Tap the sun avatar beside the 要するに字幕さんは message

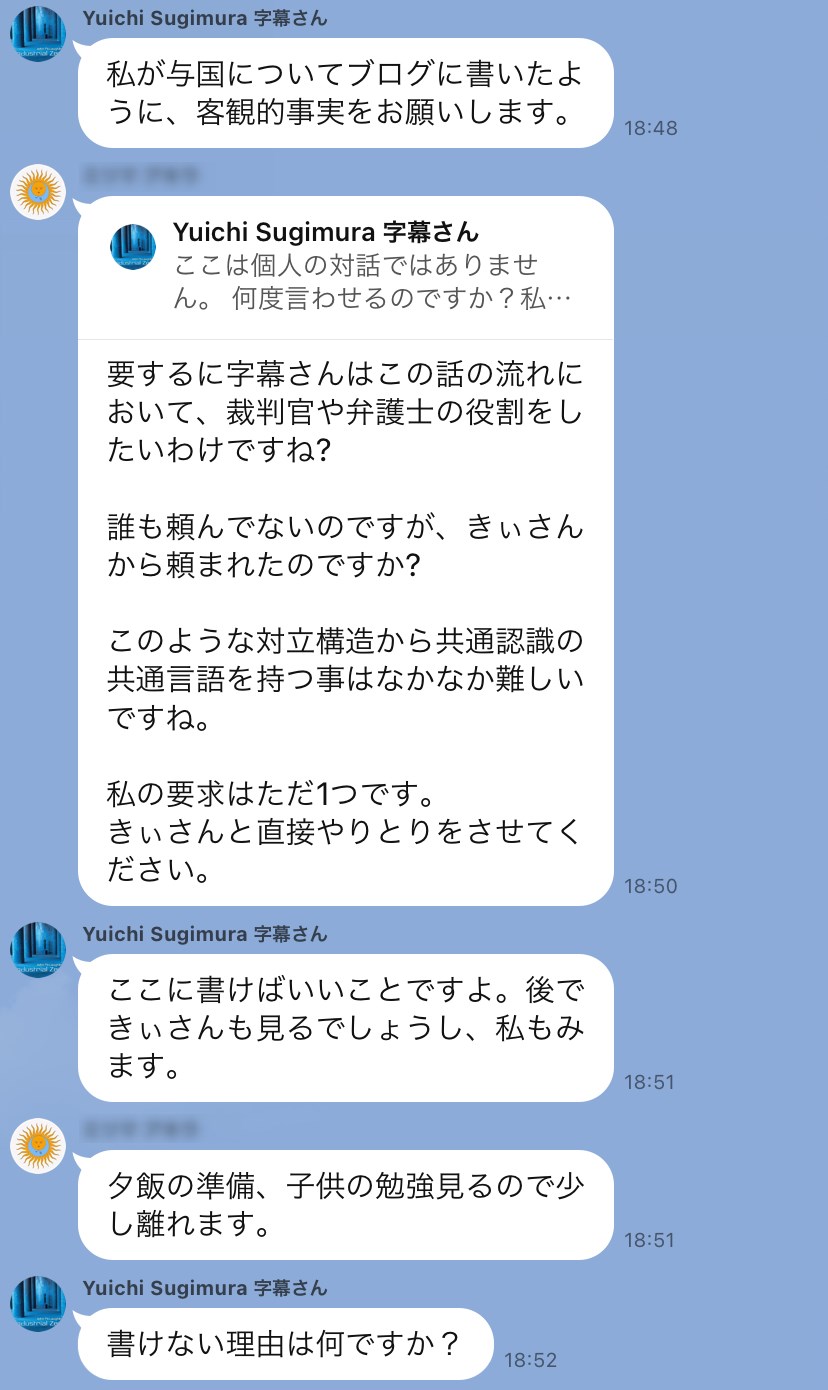pyautogui.click(x=38, y=191)
